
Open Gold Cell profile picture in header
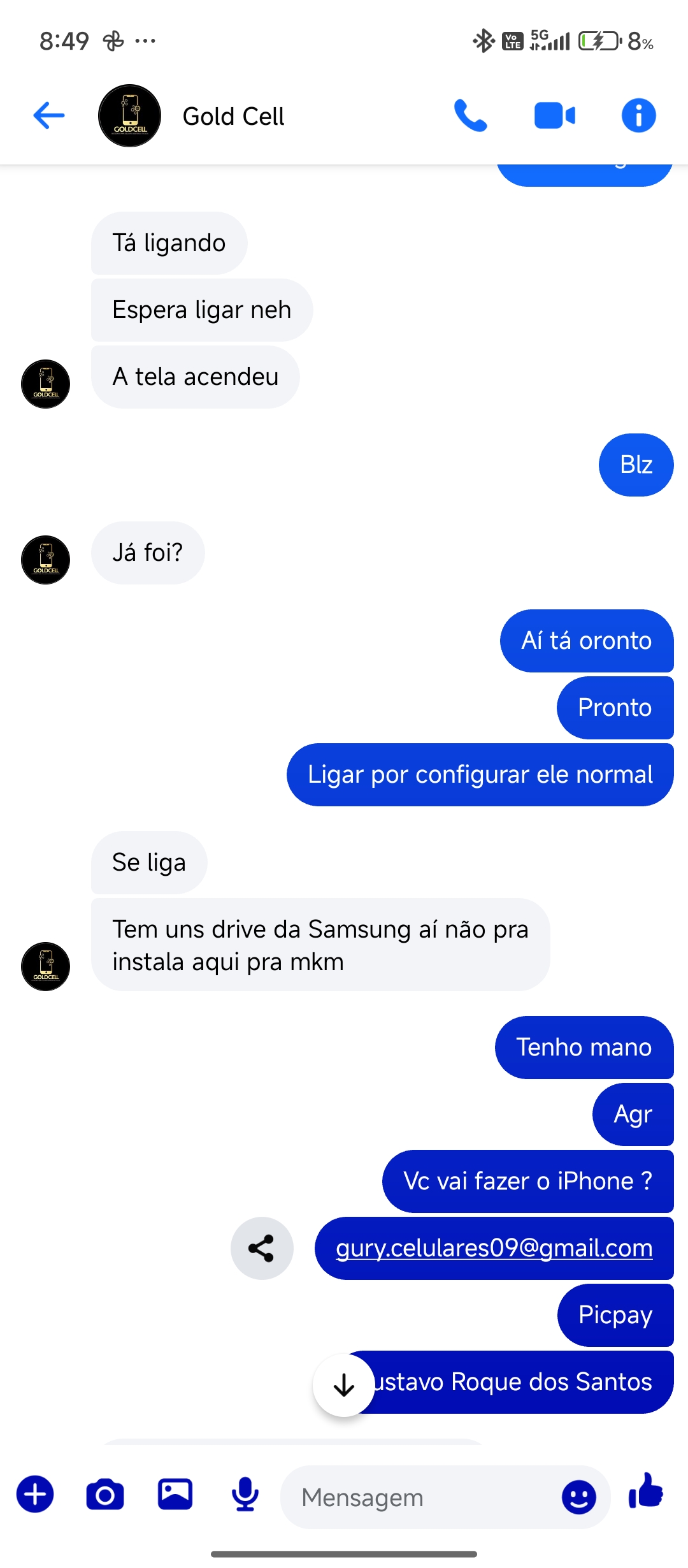(x=129, y=116)
